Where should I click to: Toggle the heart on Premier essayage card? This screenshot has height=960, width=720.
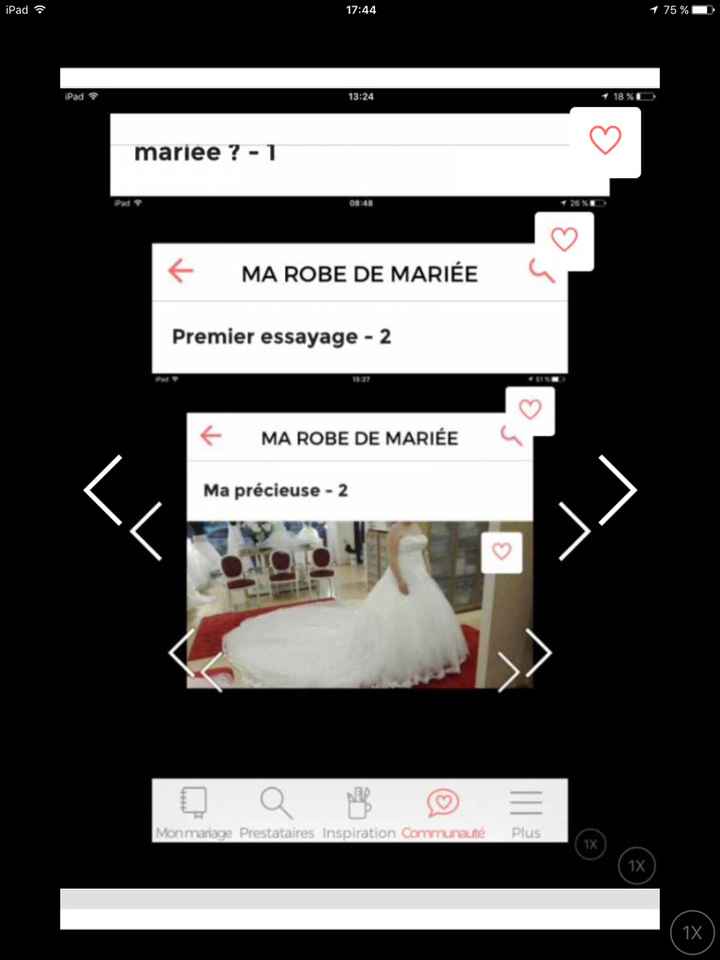tap(563, 238)
